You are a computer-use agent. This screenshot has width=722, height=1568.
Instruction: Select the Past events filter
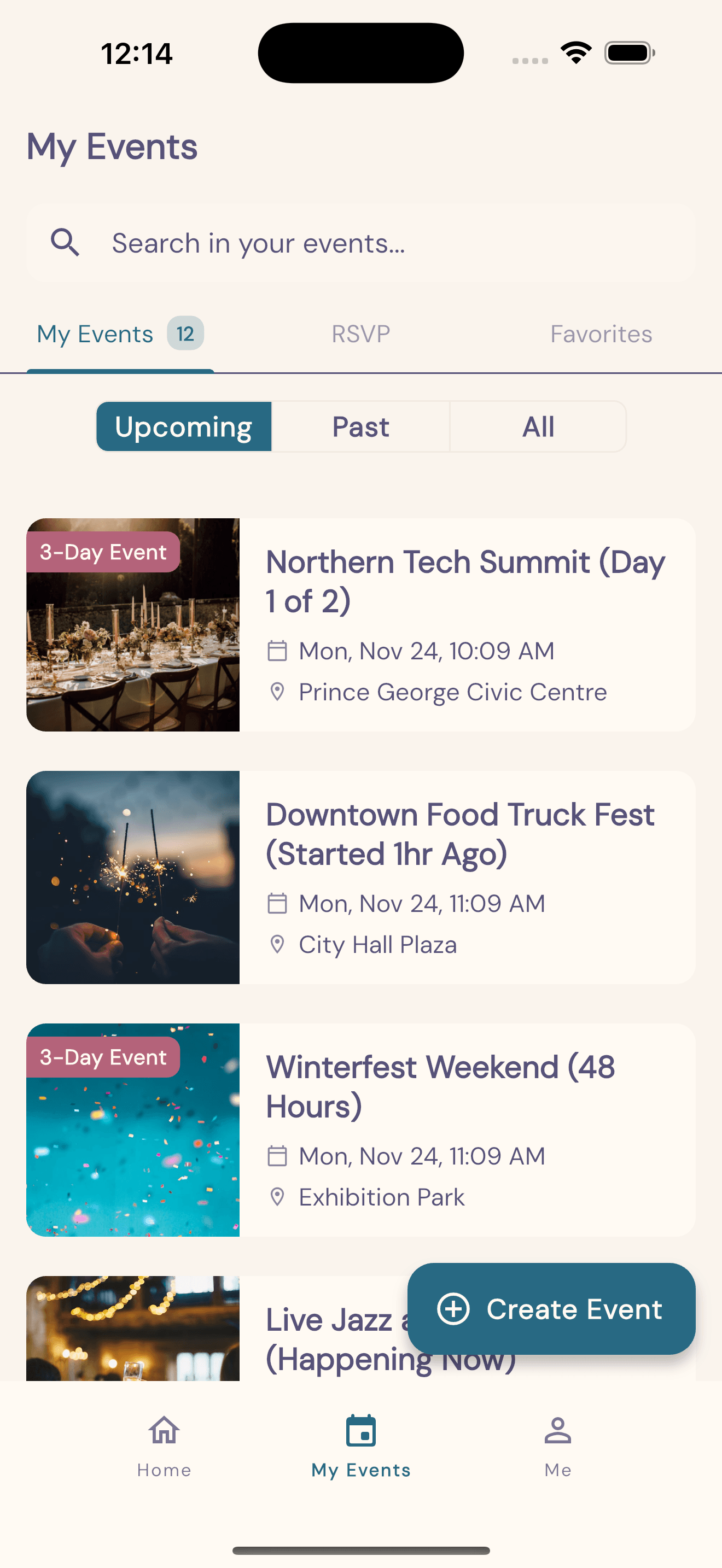point(360,426)
